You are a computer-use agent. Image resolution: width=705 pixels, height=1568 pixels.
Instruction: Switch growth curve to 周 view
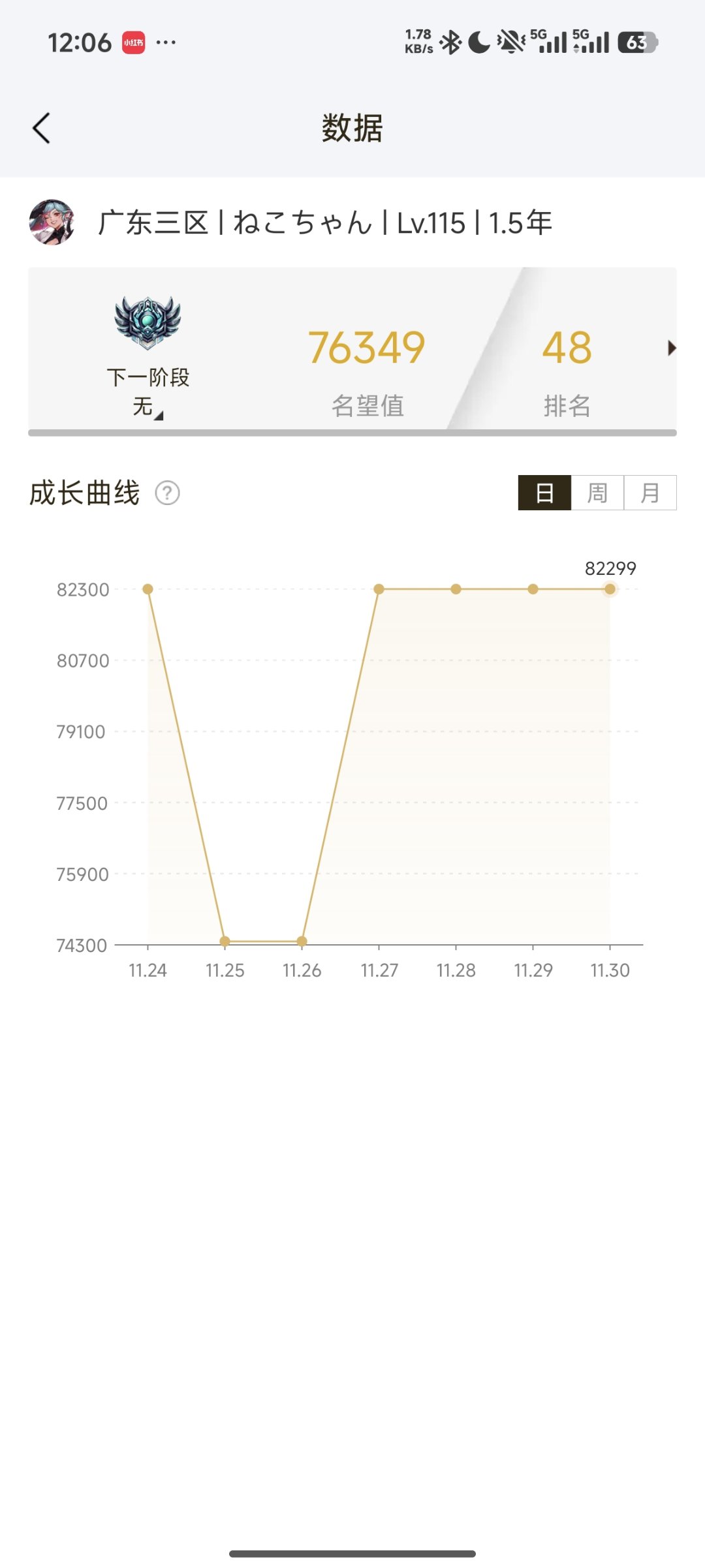[597, 493]
